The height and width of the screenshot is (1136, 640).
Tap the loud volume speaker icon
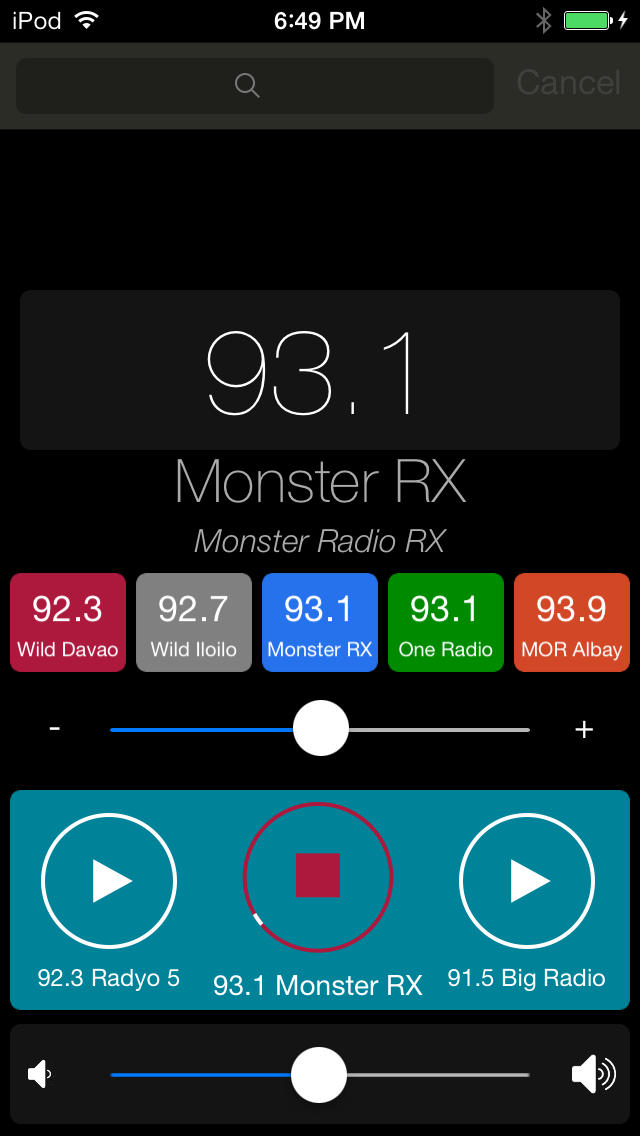coord(594,1074)
